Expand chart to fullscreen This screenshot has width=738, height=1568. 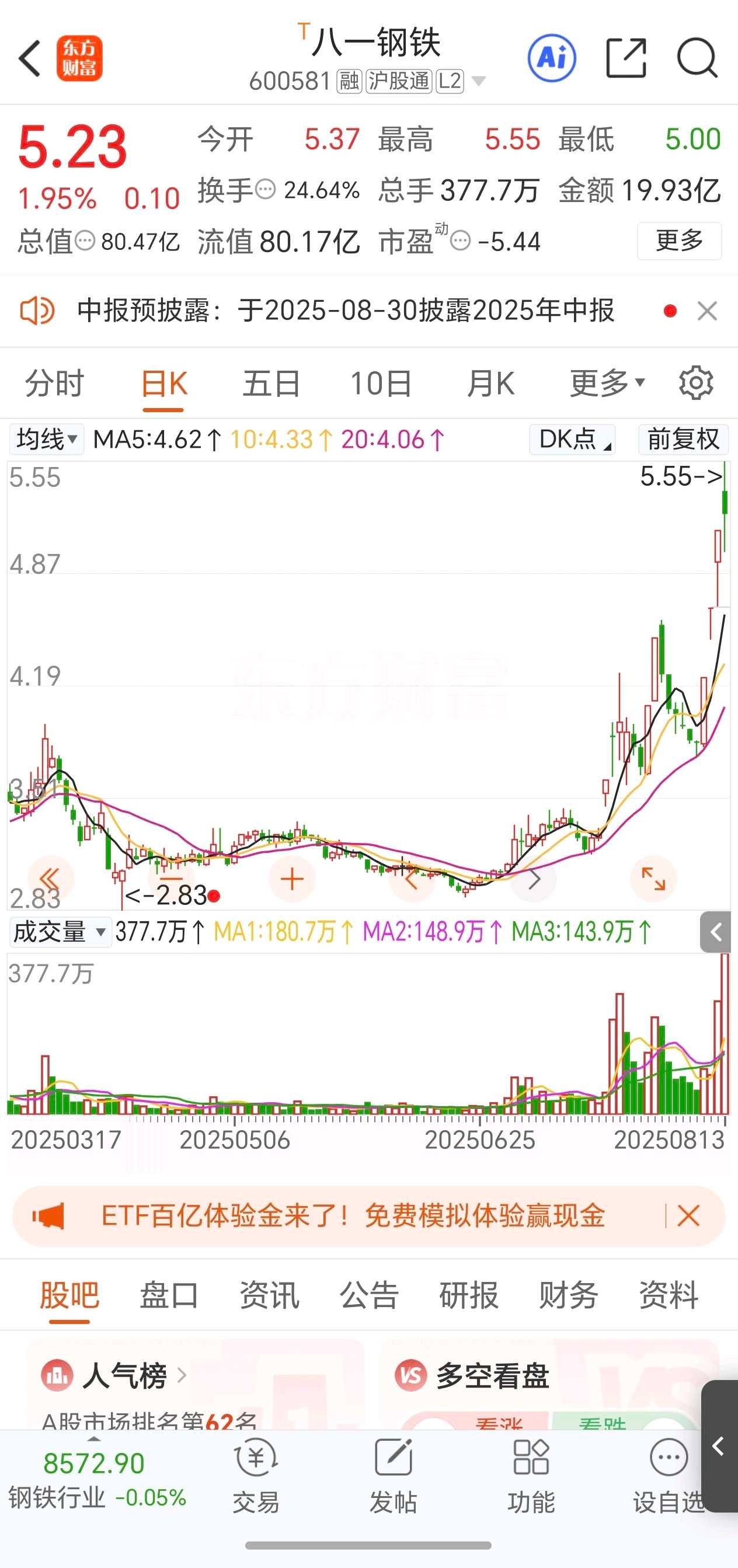click(x=653, y=879)
